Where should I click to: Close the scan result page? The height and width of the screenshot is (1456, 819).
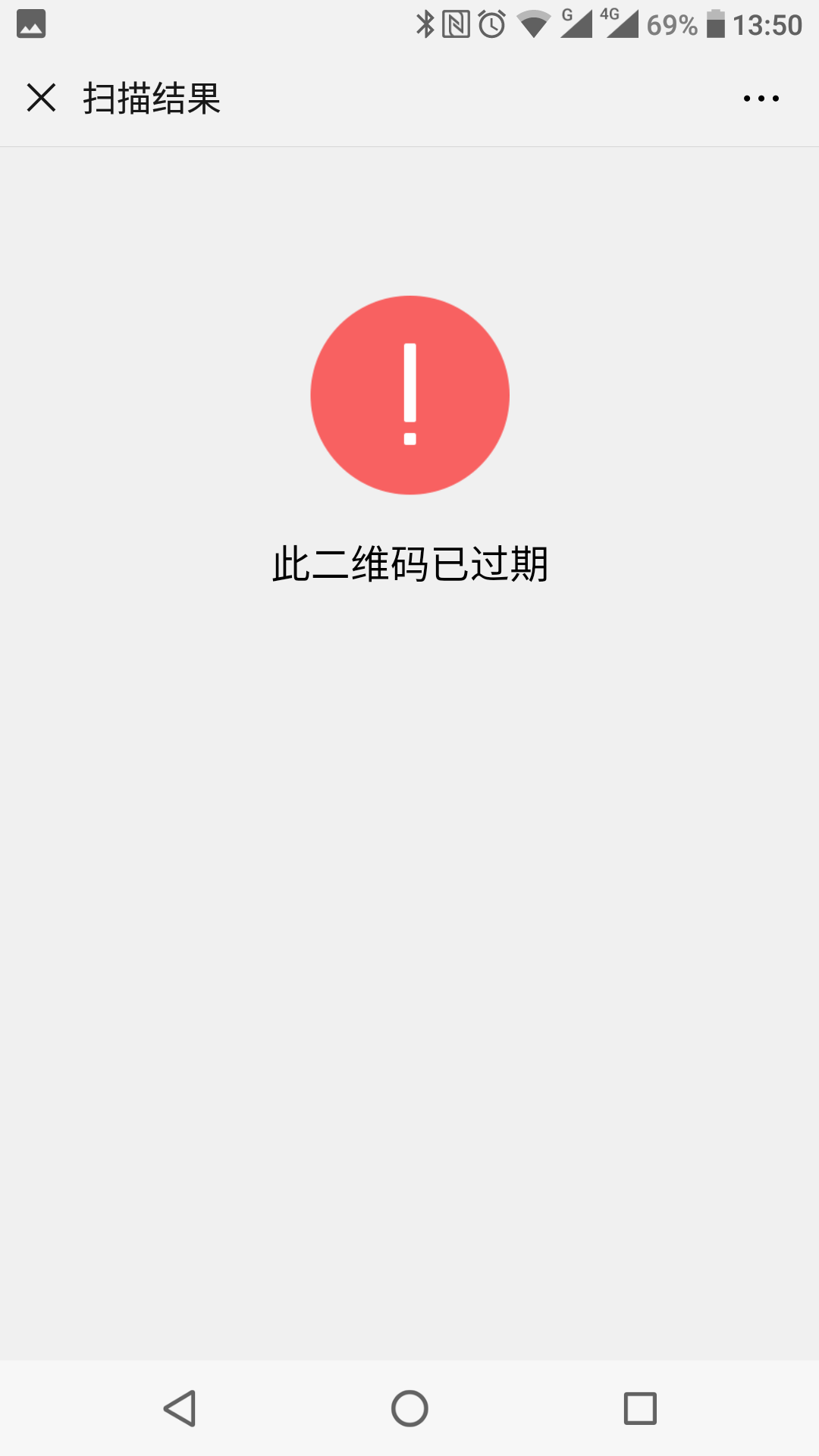(x=42, y=98)
